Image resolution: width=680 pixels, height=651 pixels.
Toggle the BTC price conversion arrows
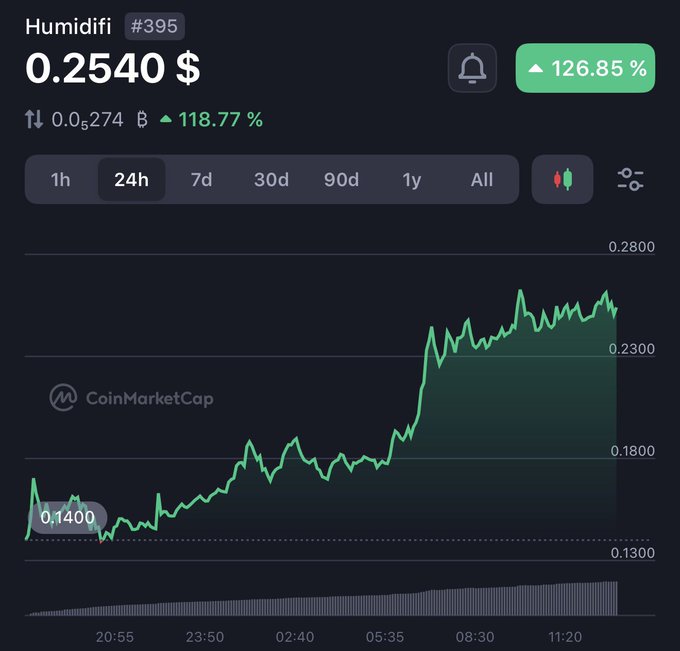(x=34, y=120)
